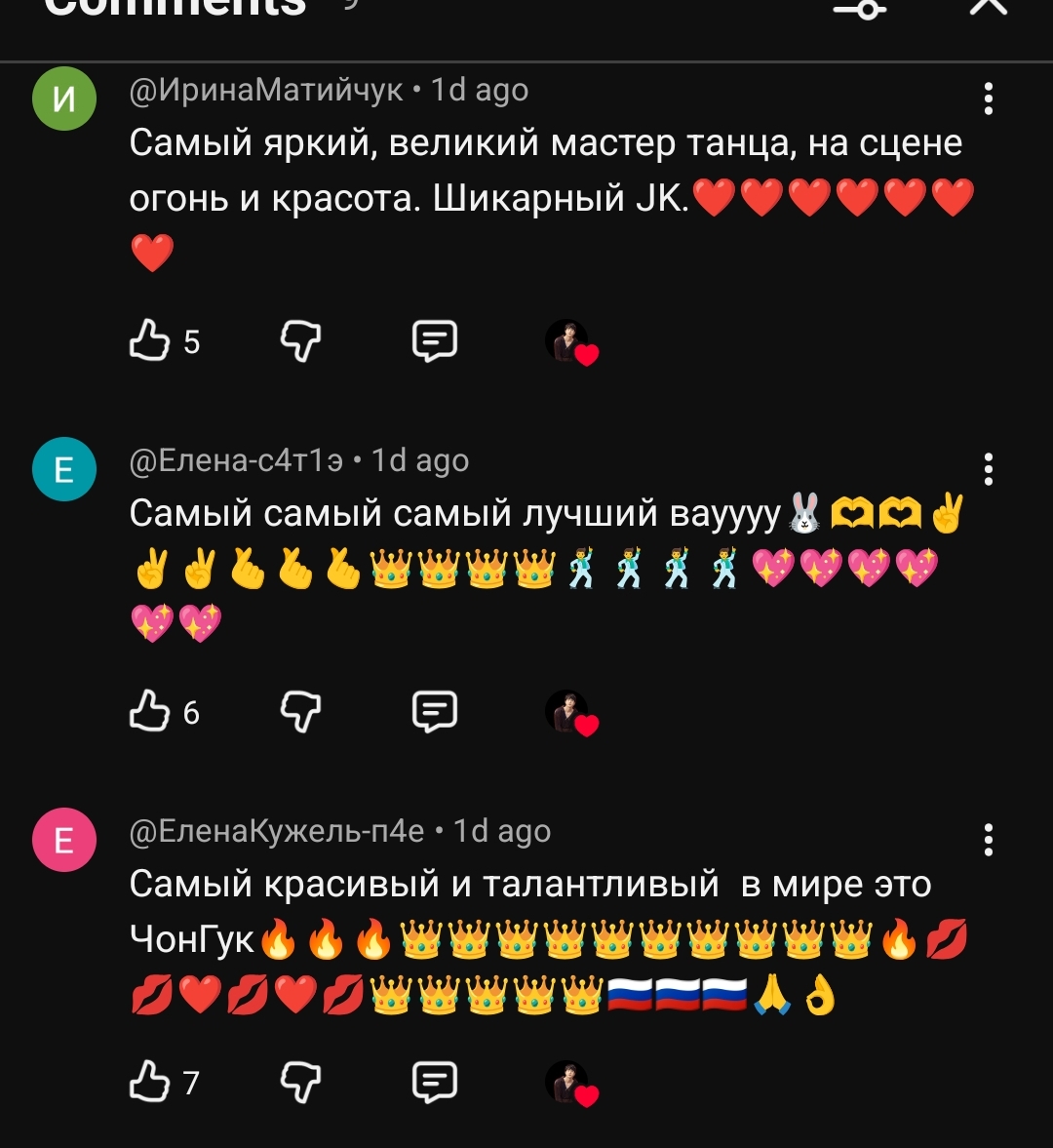The height and width of the screenshot is (1148, 1053).
Task: Open comment sort options
Action: click(860, 8)
